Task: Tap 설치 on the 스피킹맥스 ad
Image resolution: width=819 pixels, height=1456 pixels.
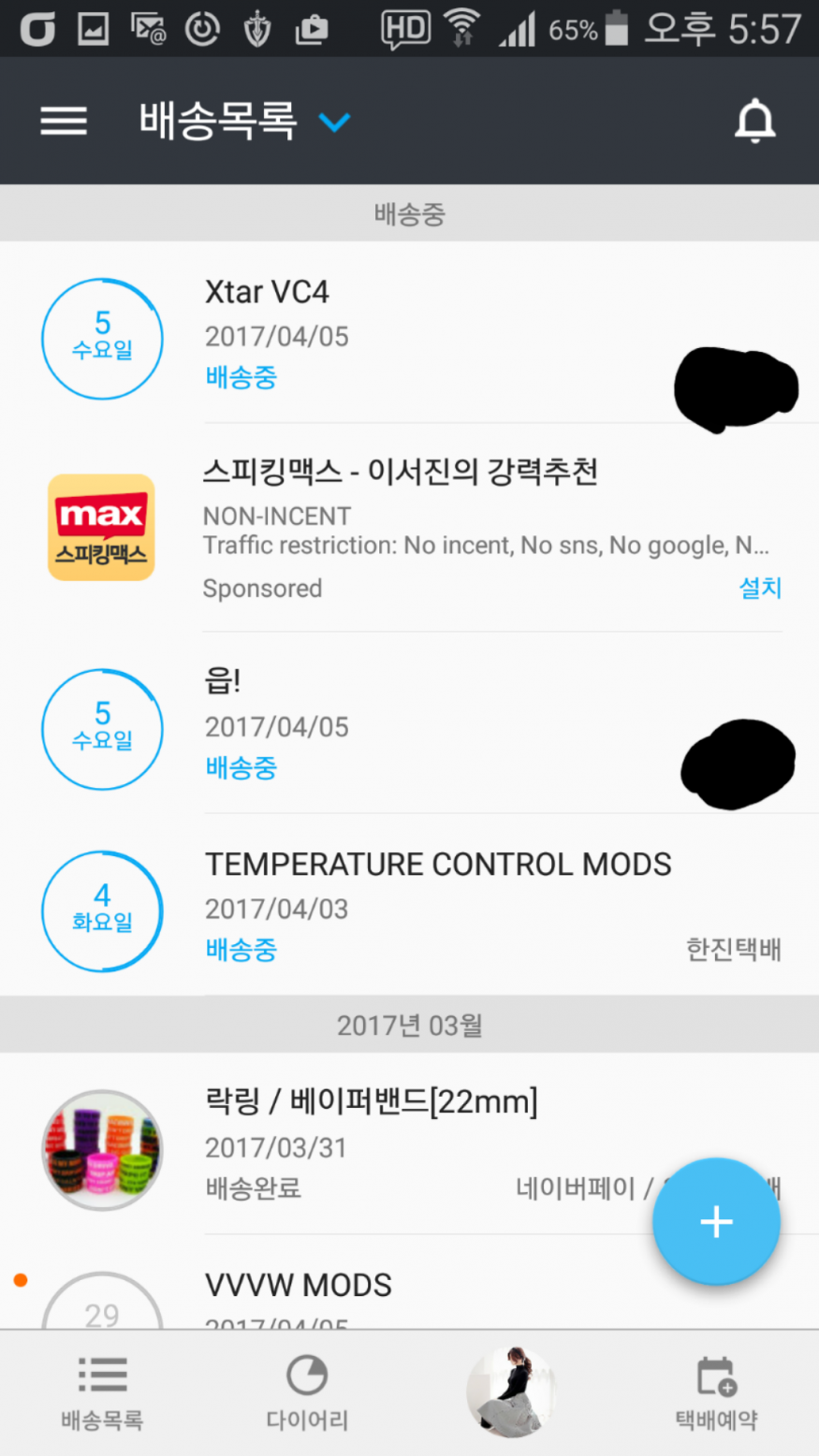Action: point(760,588)
